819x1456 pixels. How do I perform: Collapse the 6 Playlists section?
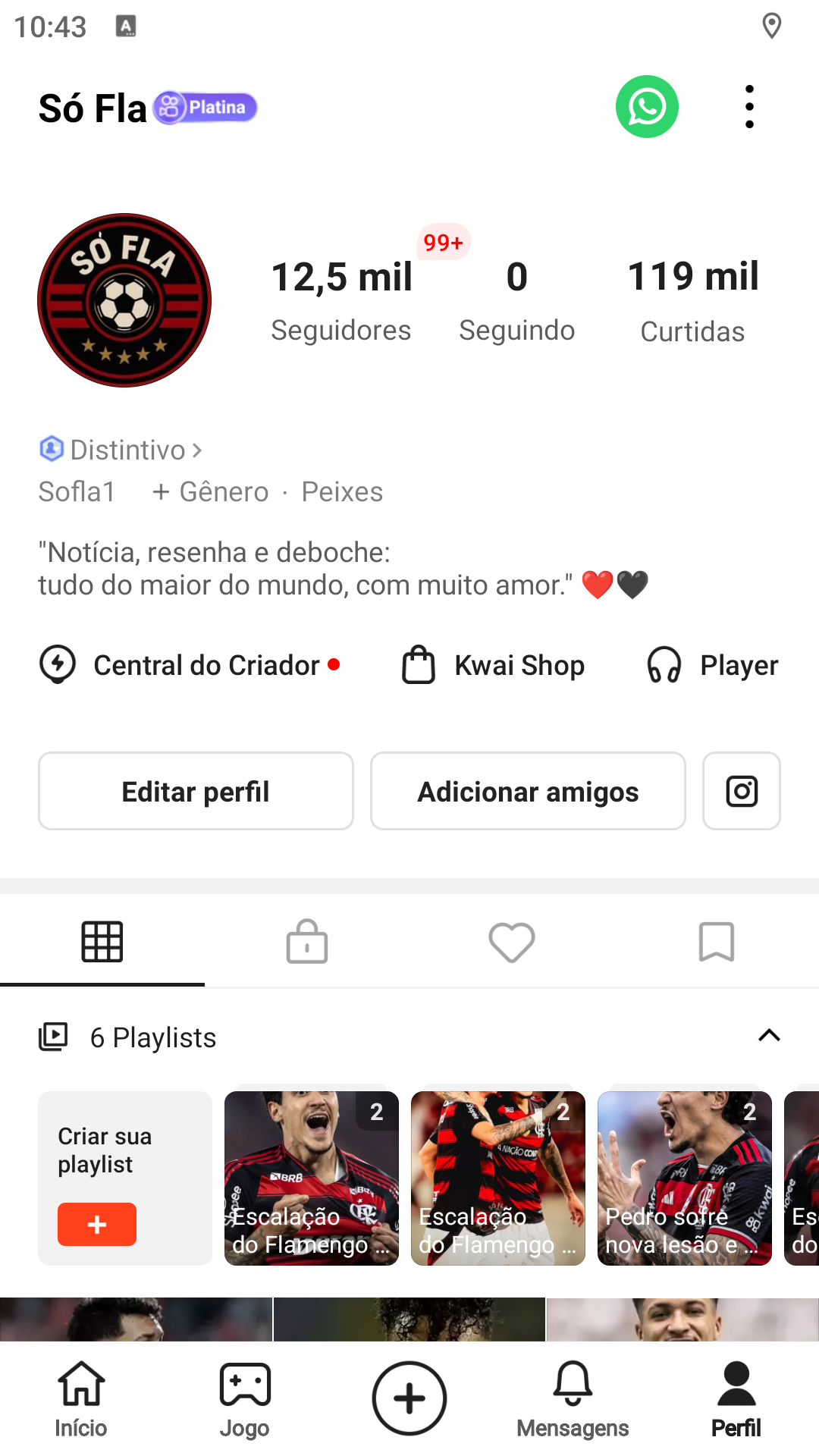tap(769, 1036)
